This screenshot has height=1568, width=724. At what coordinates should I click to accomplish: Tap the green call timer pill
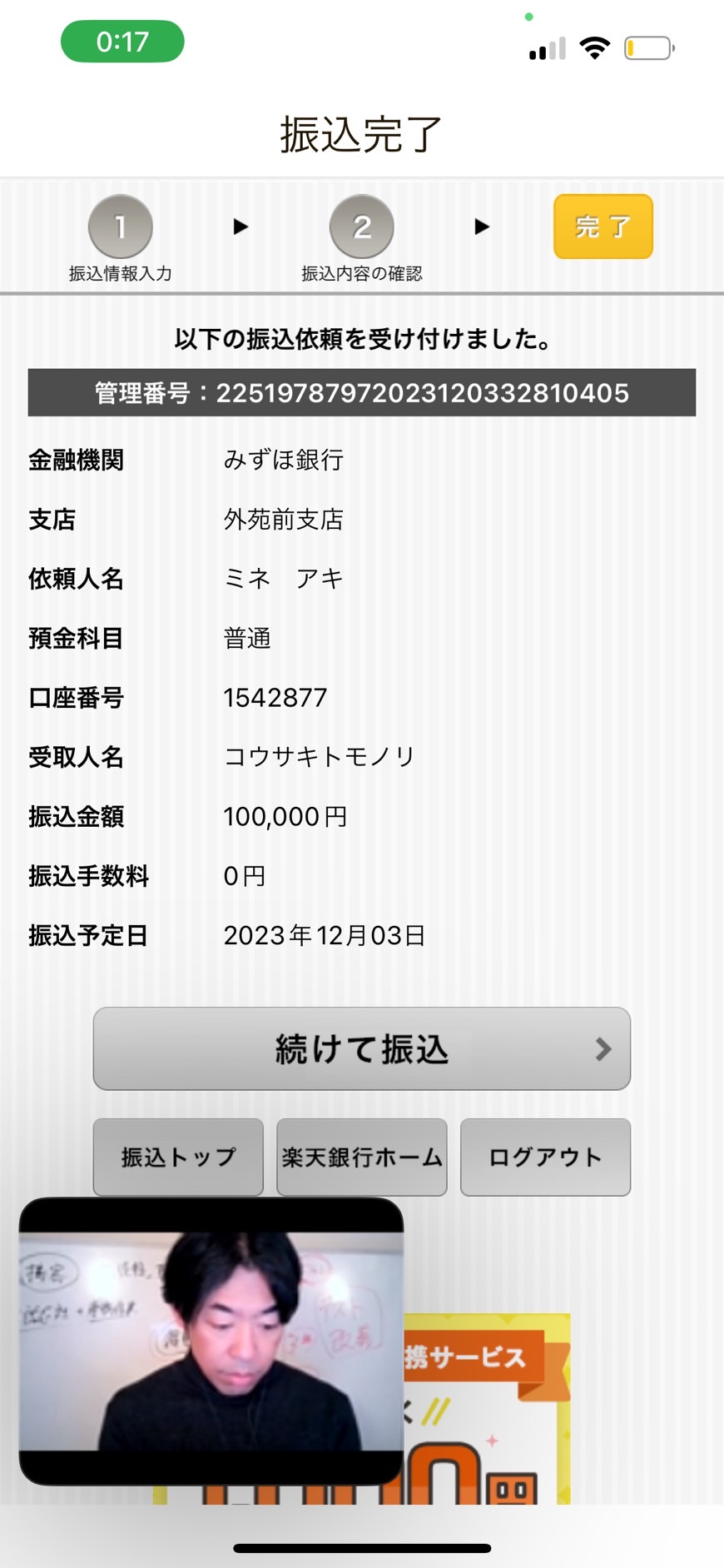pos(122,42)
